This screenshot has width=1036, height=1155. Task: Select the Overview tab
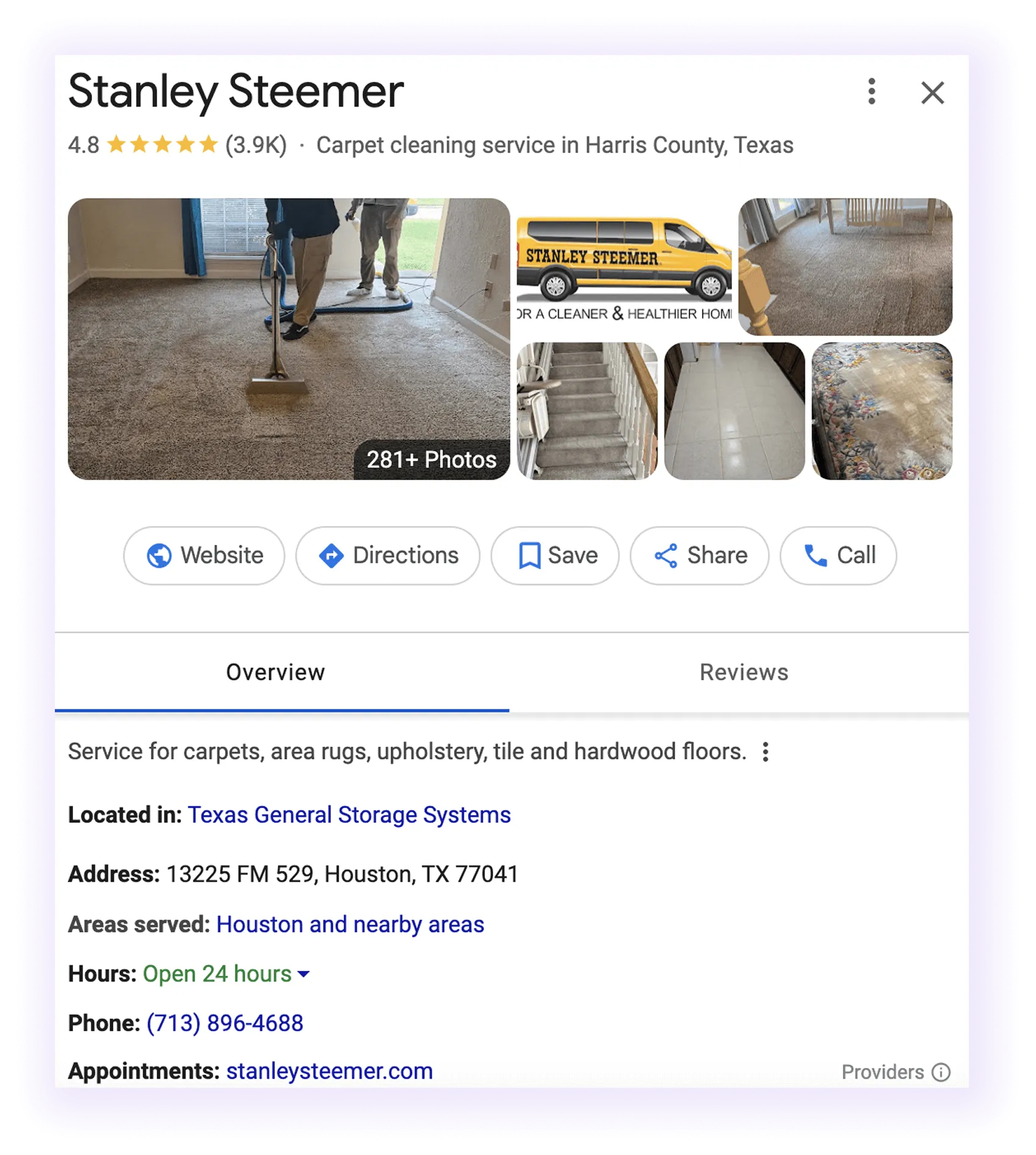[x=275, y=672]
